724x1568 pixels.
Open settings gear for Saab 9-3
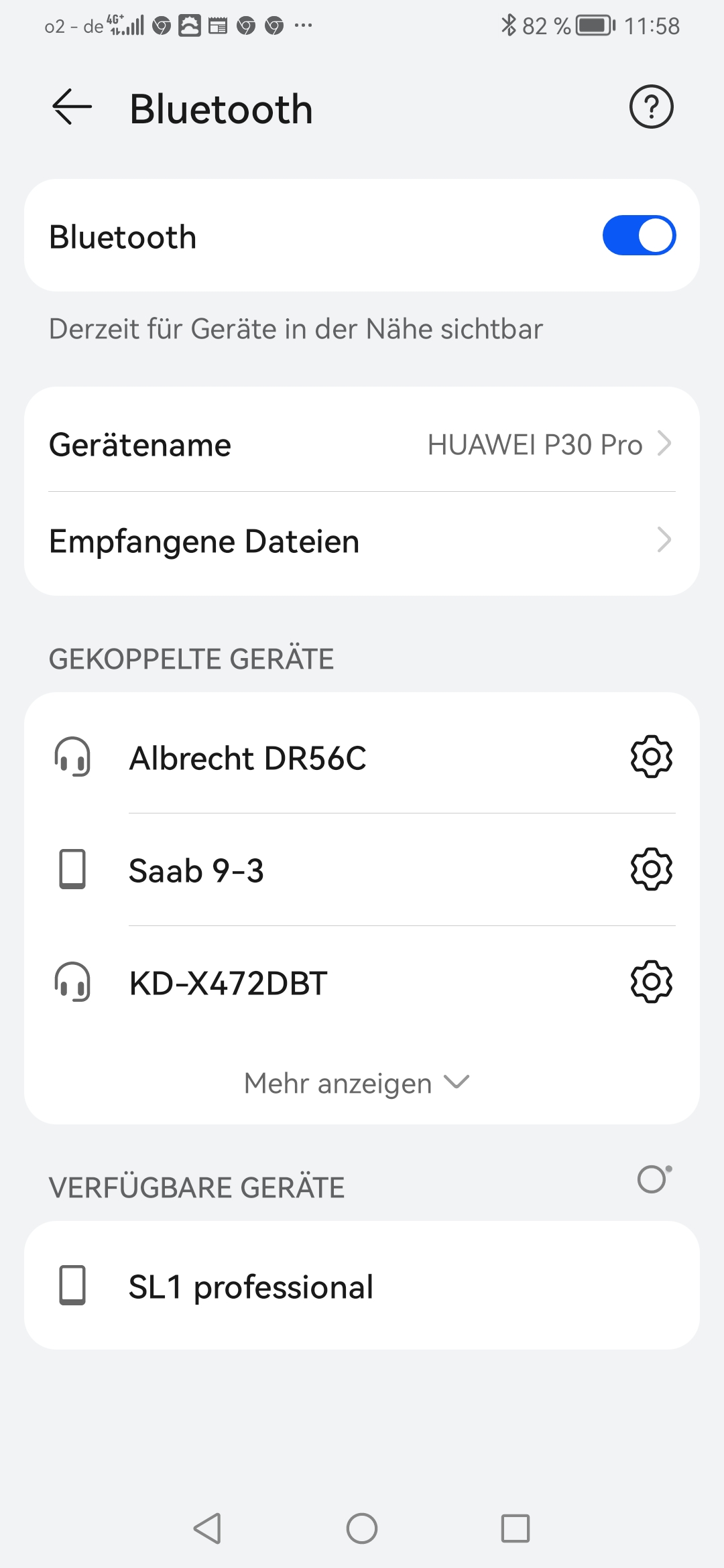point(651,870)
